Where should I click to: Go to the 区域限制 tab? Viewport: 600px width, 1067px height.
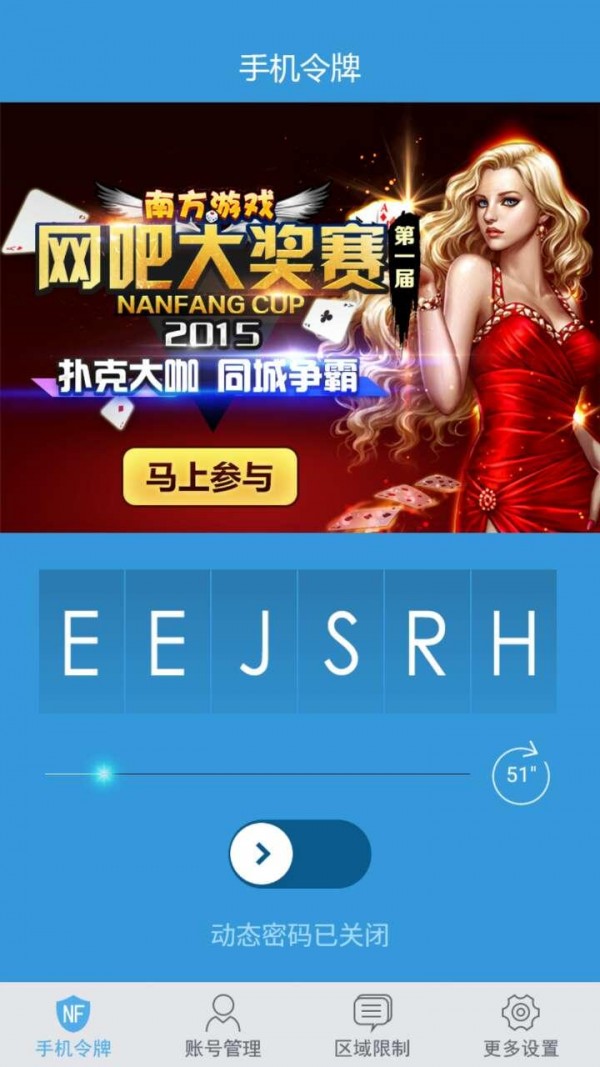pyautogui.click(x=372, y=1025)
